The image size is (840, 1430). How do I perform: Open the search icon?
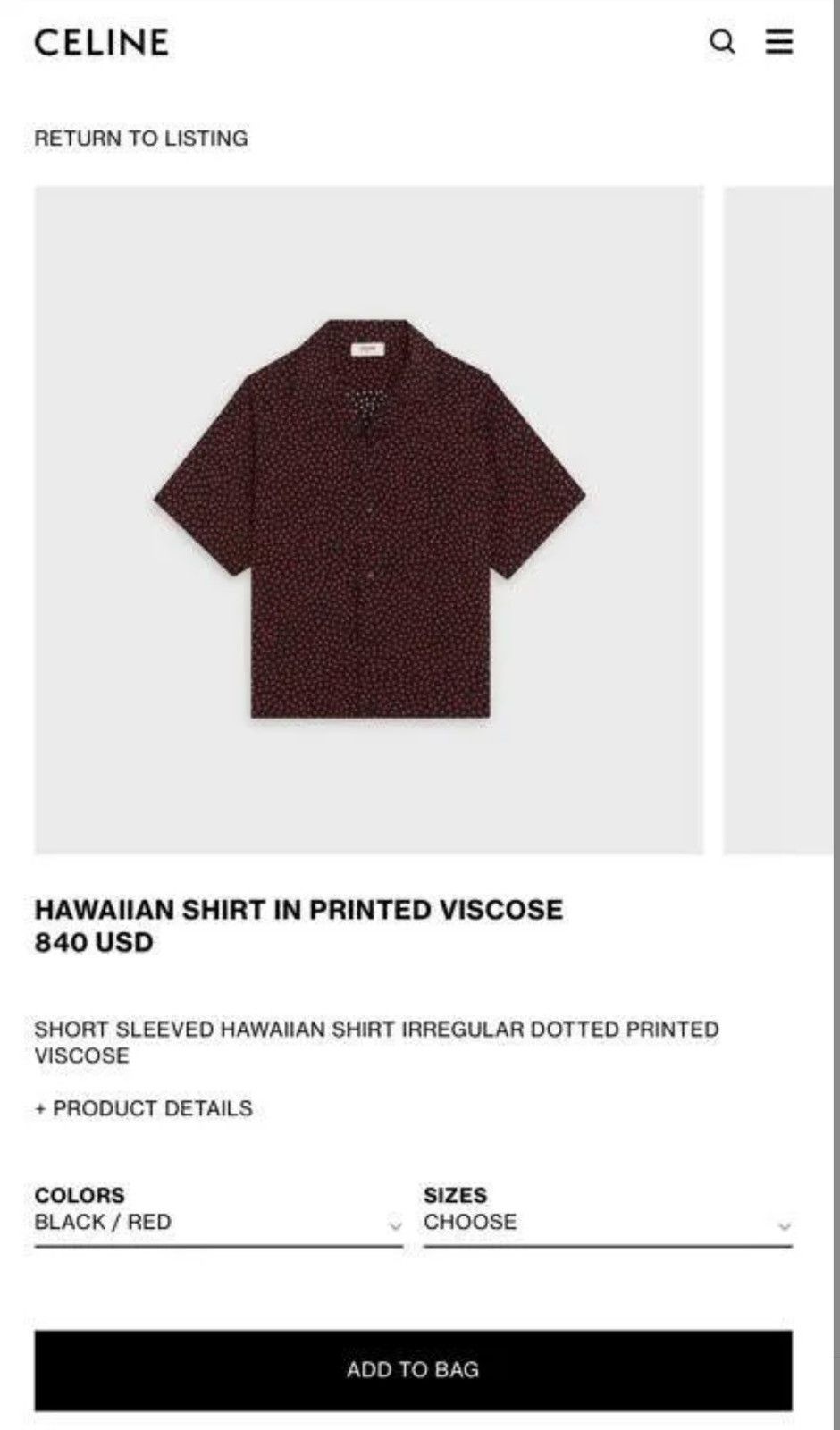(722, 42)
